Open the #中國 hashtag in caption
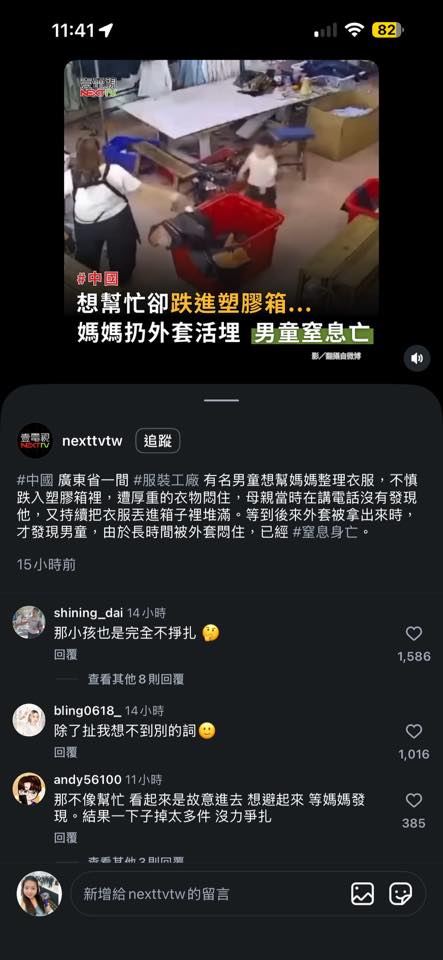 tap(36, 480)
